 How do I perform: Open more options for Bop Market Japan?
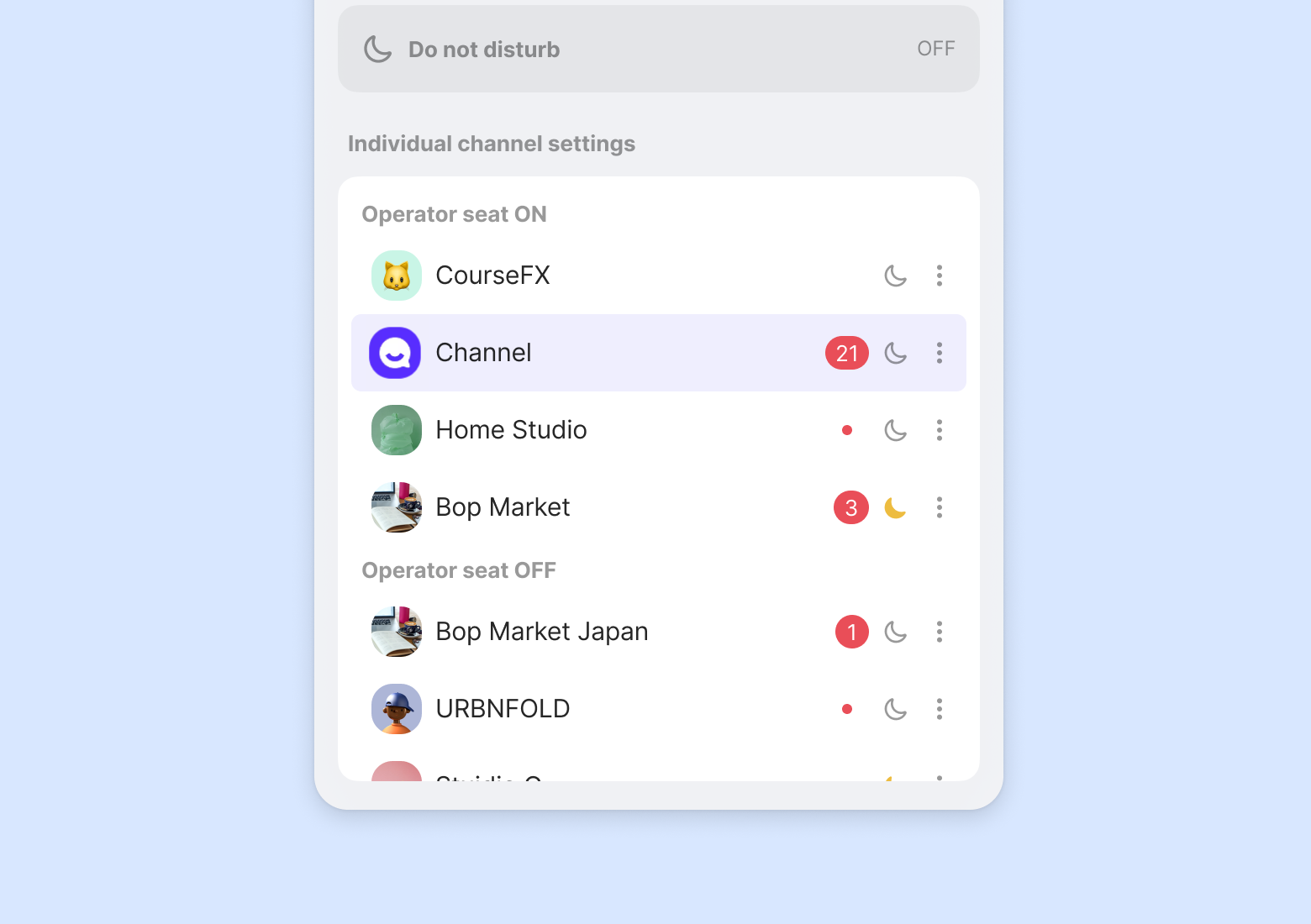coord(939,632)
